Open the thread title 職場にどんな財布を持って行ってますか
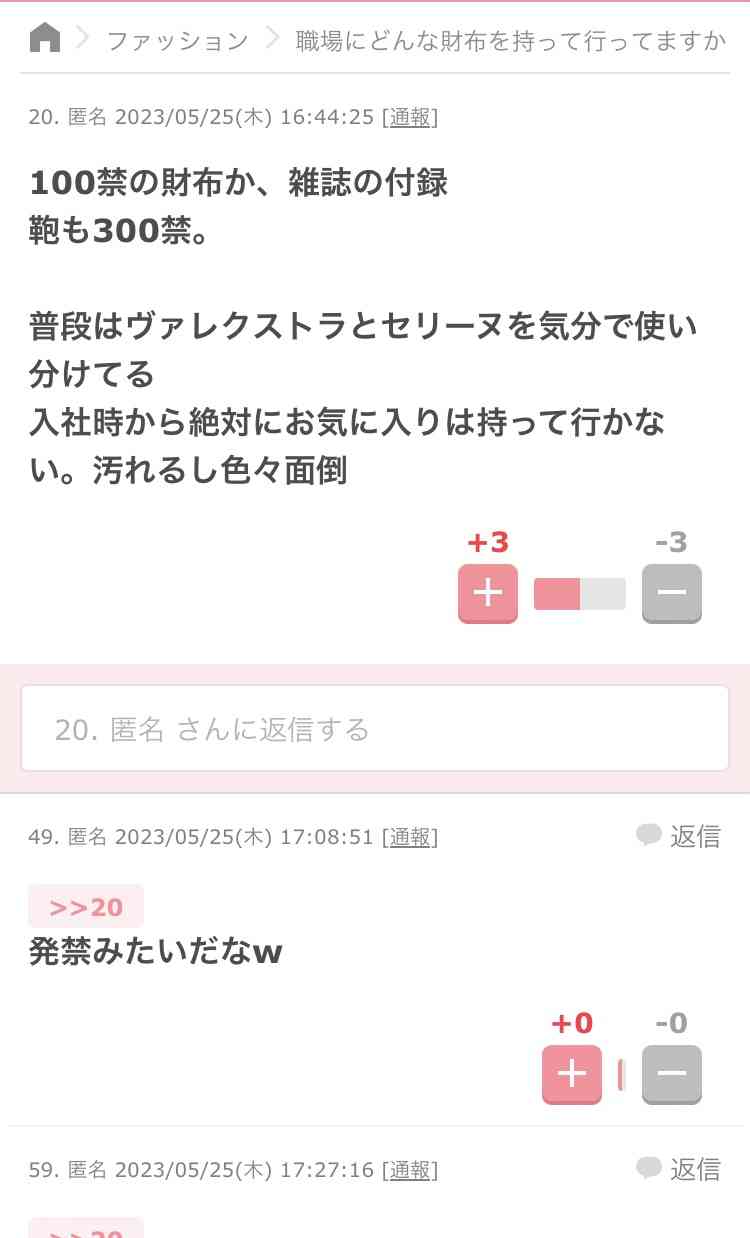Viewport: 750px width, 1238px height. point(506,39)
